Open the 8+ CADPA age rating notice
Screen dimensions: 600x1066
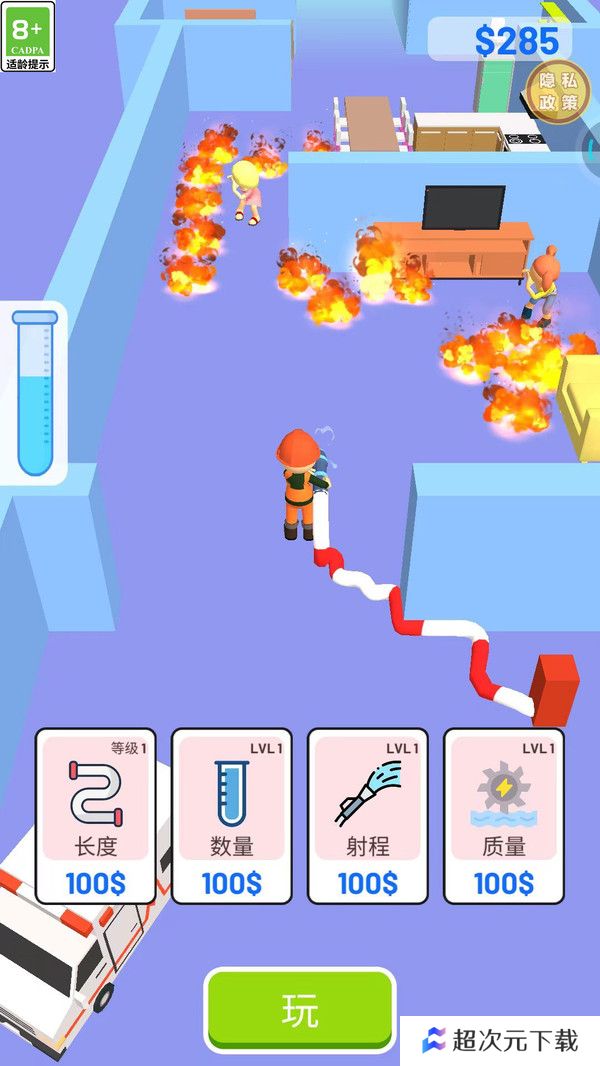[x=28, y=37]
